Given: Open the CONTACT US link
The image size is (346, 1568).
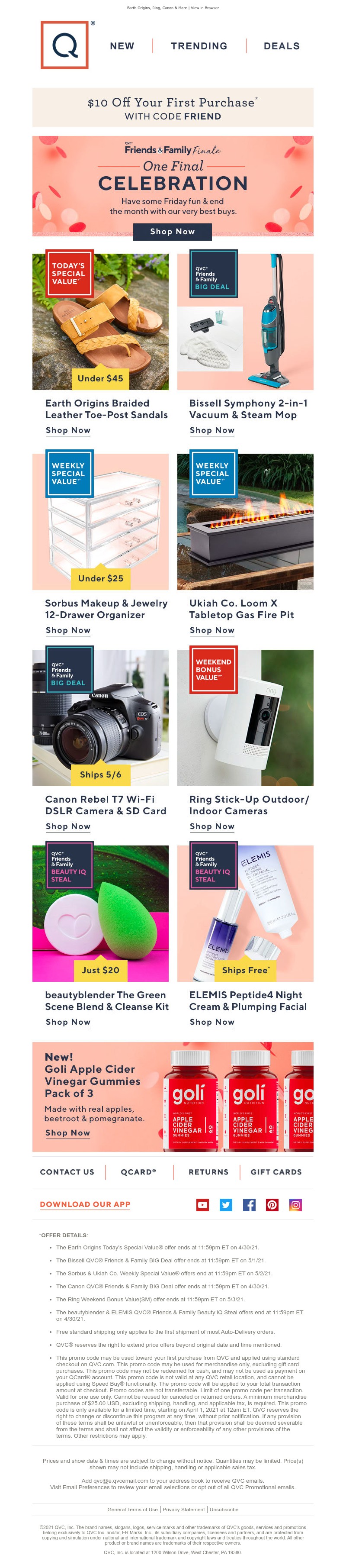Looking at the screenshot, I should click(67, 1172).
